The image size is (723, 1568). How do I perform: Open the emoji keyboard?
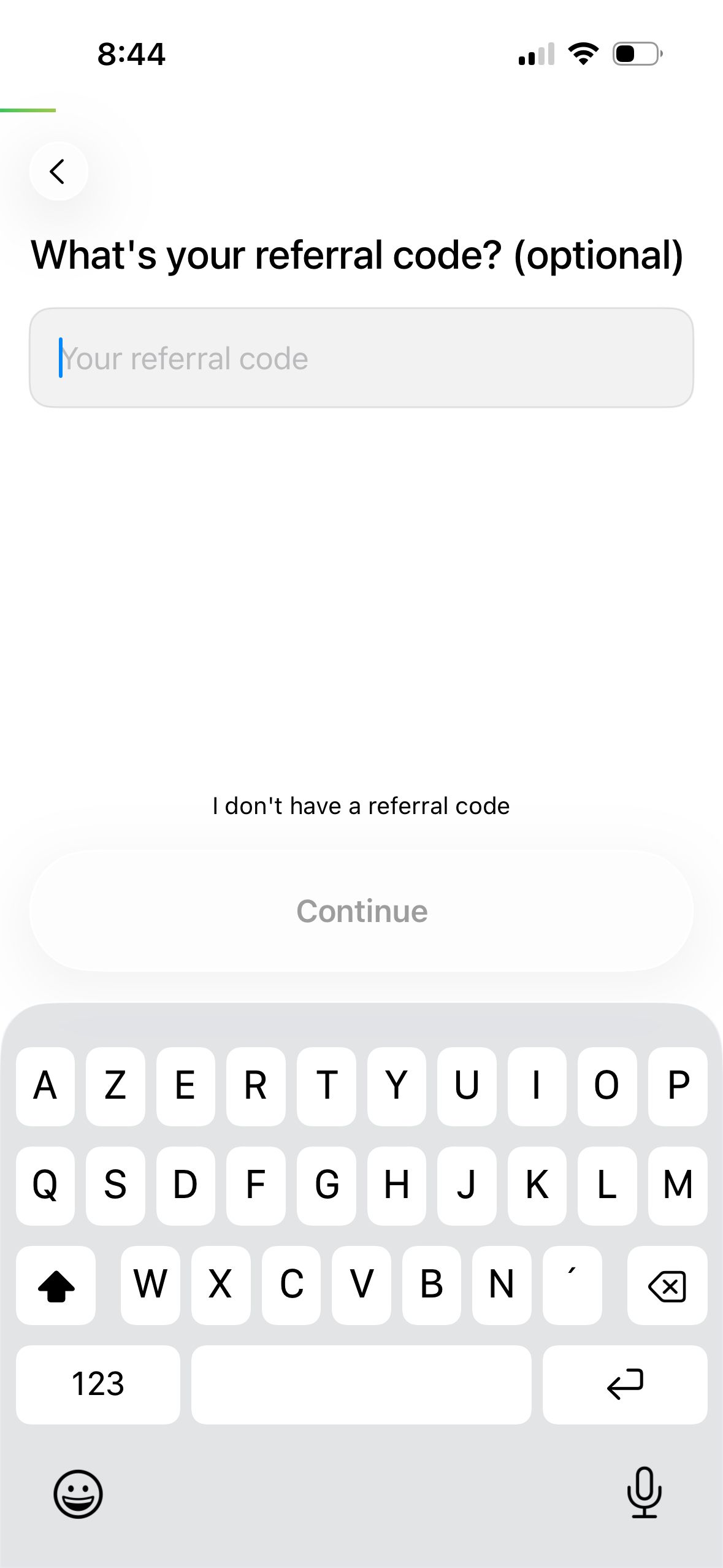pyautogui.click(x=78, y=1494)
